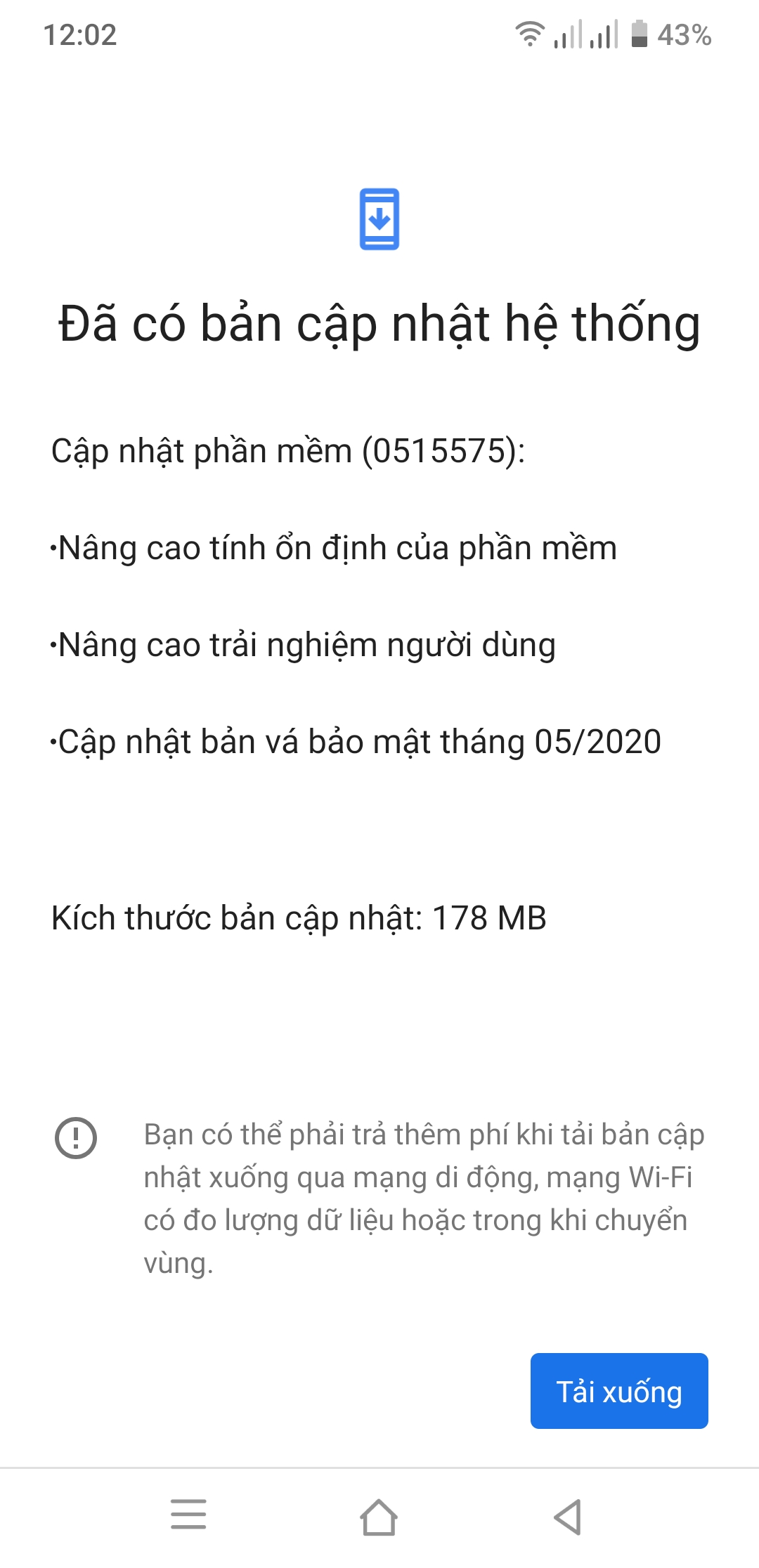This screenshot has height=1568, width=759.
Task: Go back using the navigation bar
Action: pyautogui.click(x=568, y=1517)
